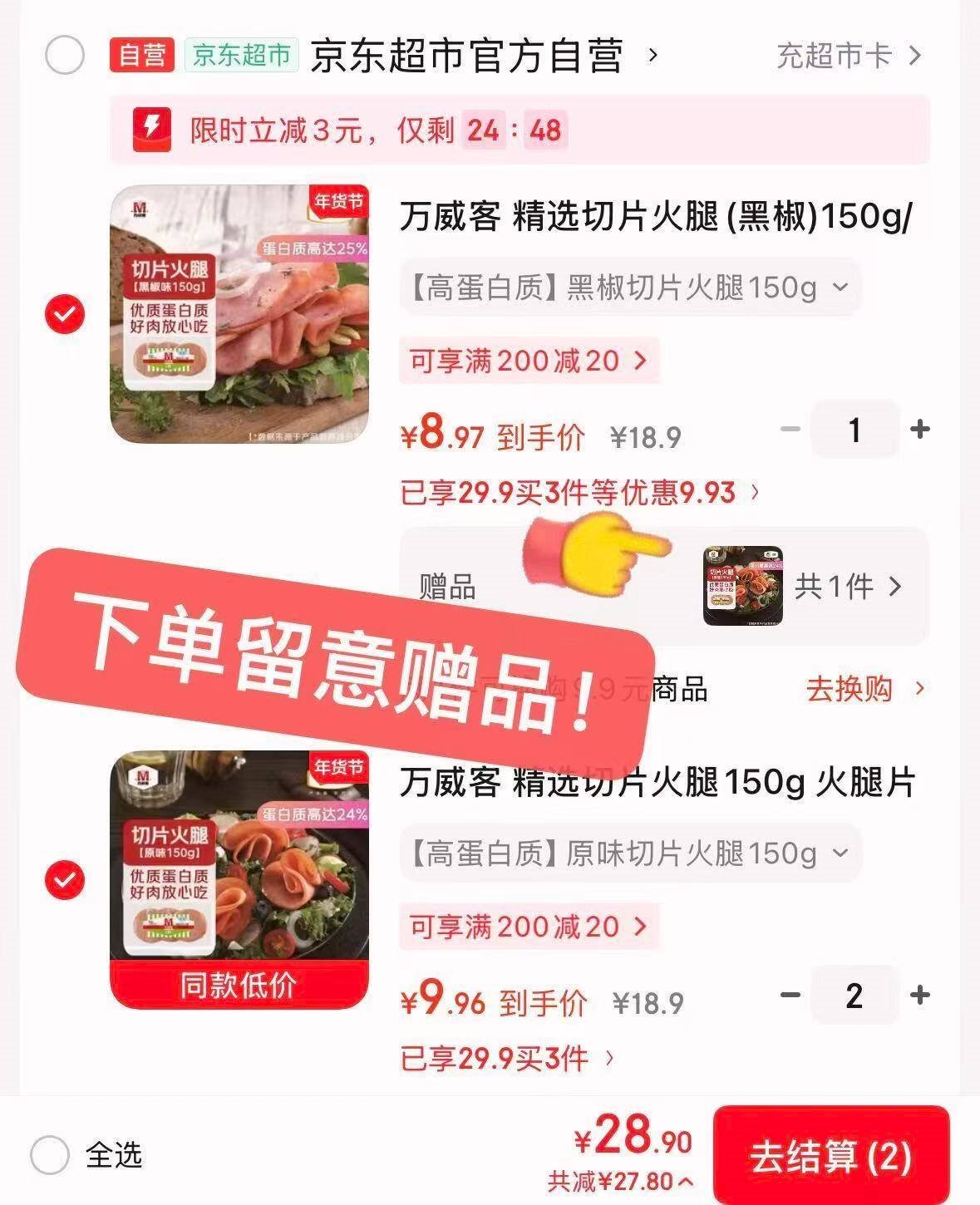View 已享29.9买3件 promotion under 原味 ham
This screenshot has width=980, height=1205.
point(507,1059)
